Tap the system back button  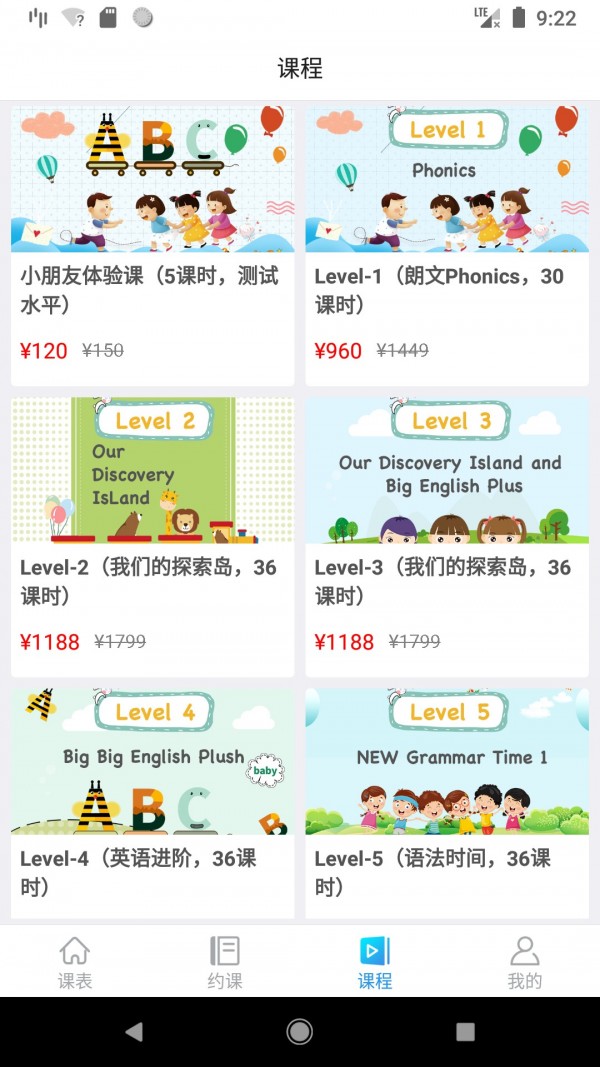134,1031
